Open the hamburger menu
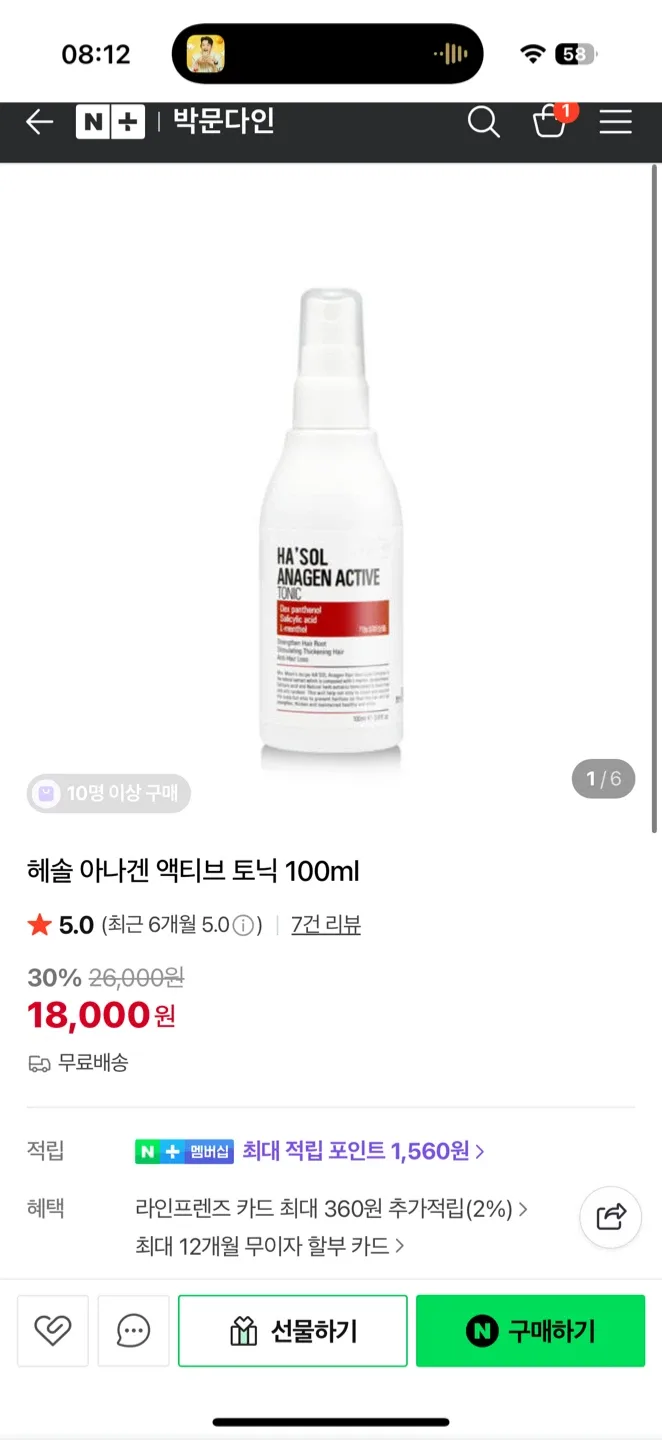The image size is (662, 1440). click(x=615, y=122)
